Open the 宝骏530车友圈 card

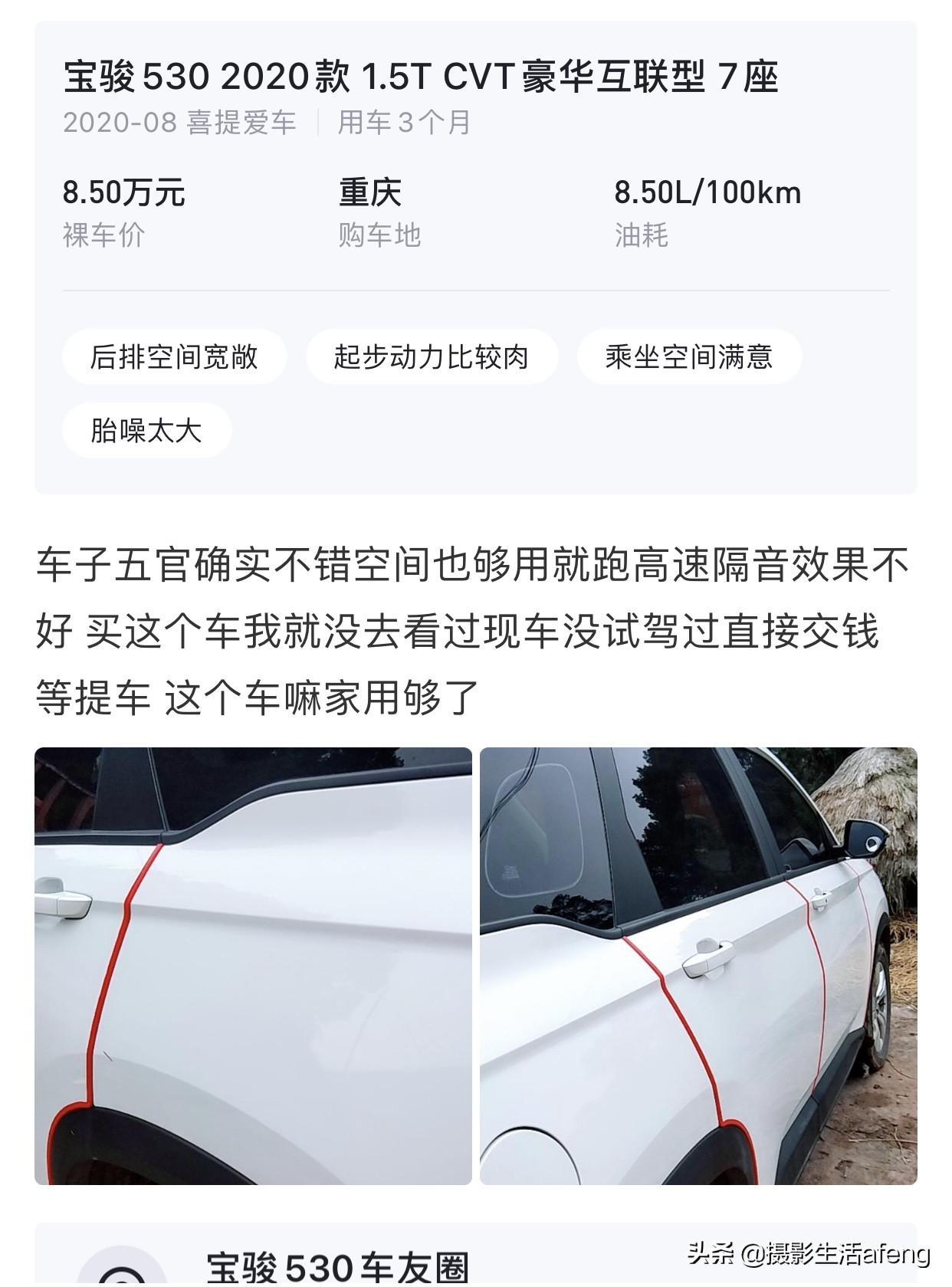(x=337, y=1265)
